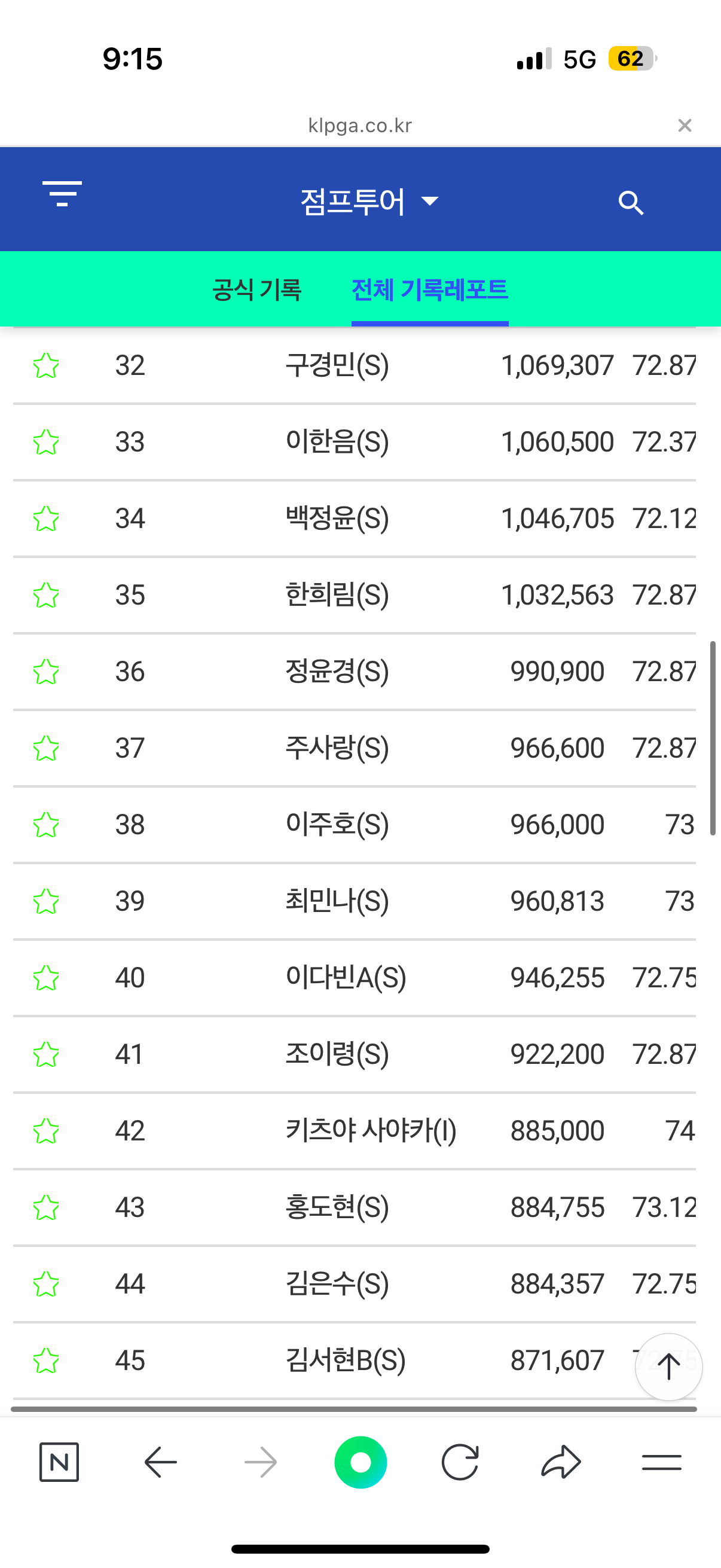The width and height of the screenshot is (721, 1568).
Task: Tap the star next to 이다빈A(S)
Action: point(45,978)
